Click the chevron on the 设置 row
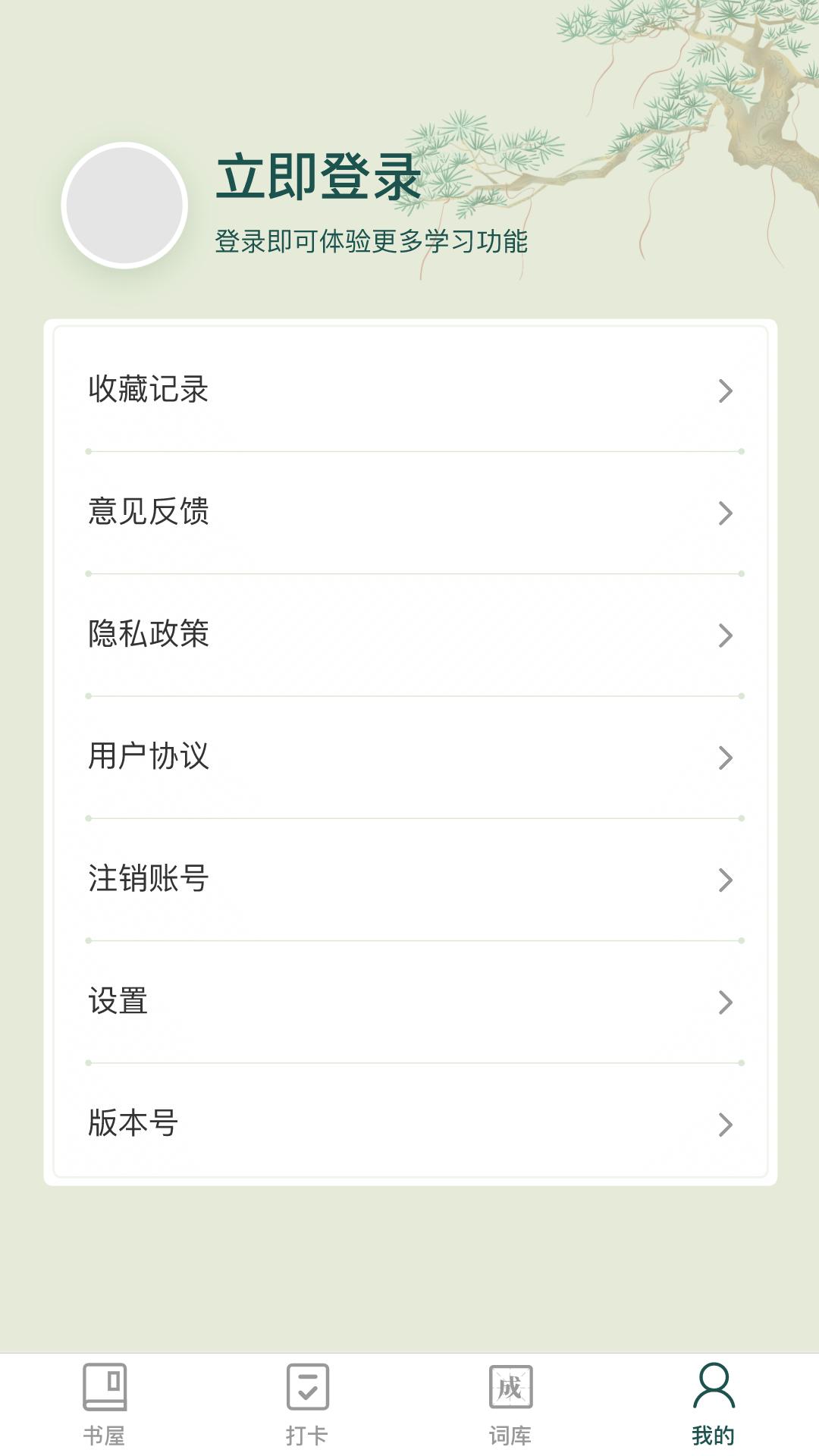Image resolution: width=819 pixels, height=1456 pixels. pyautogui.click(x=726, y=1001)
